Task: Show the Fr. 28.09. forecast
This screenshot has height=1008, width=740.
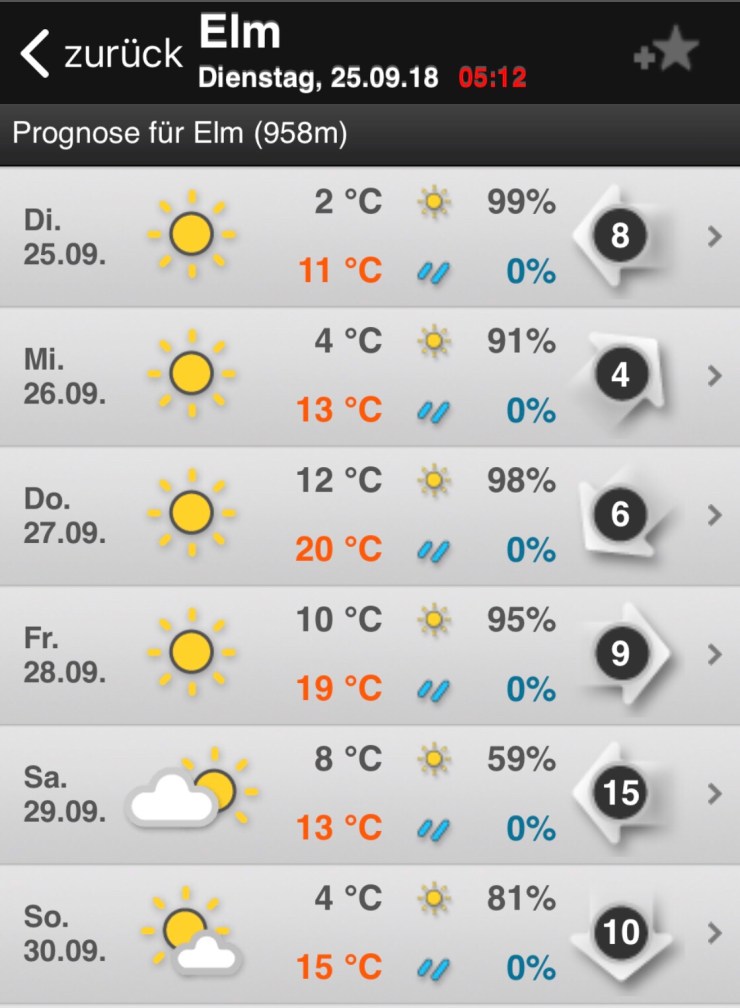Action: tap(370, 654)
